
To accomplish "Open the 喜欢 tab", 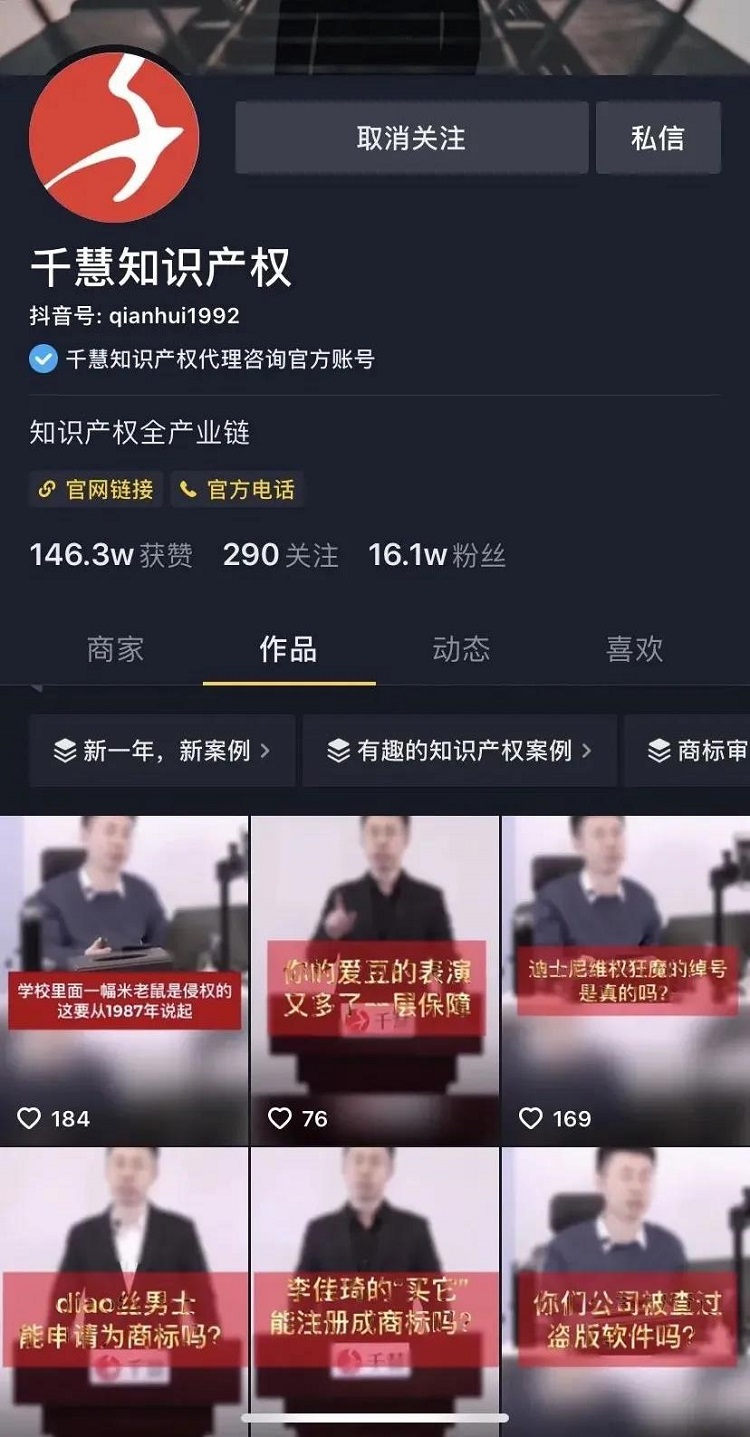I will (634, 649).
